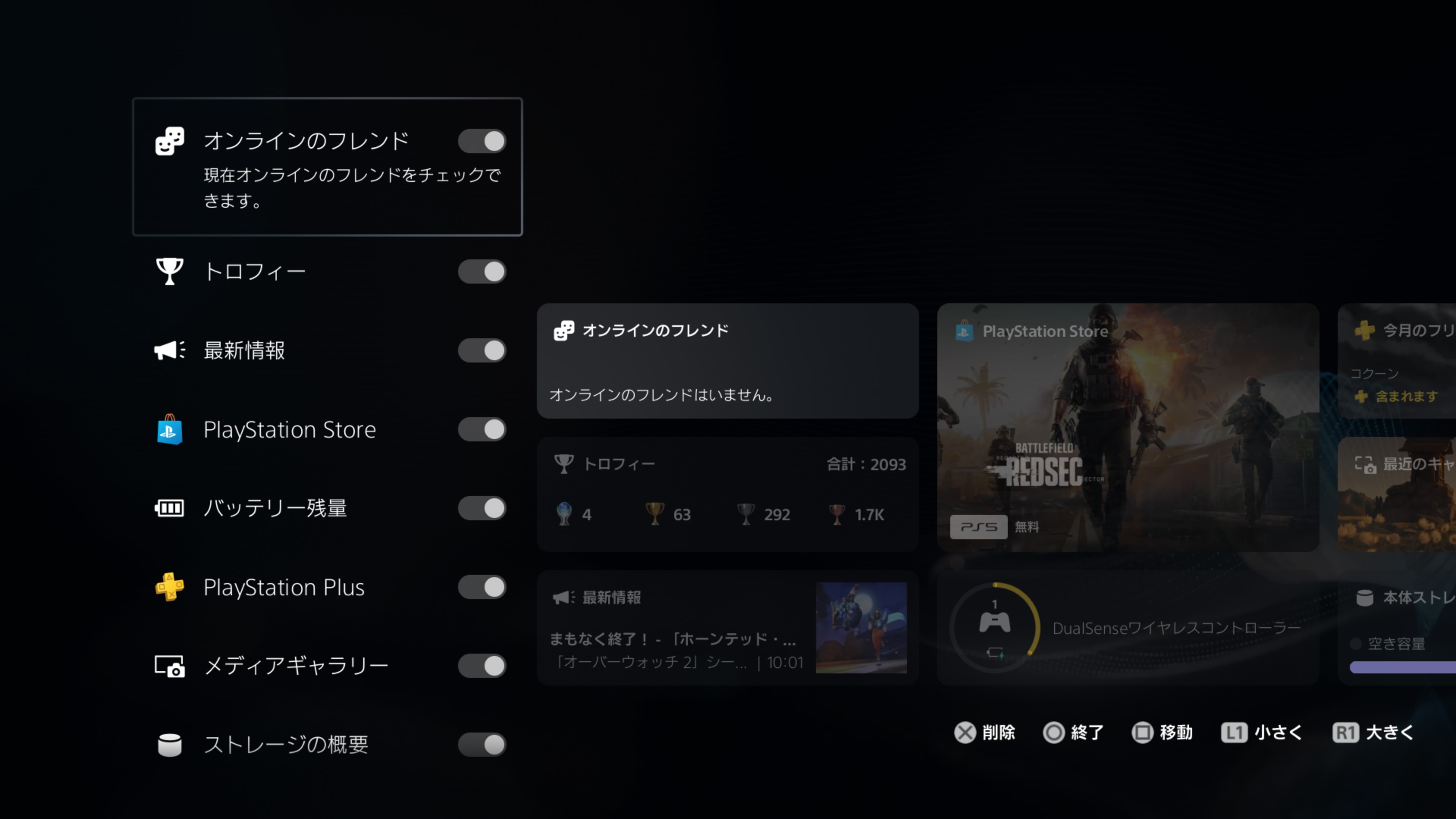Toggle the PlayStation Store switch
The width and height of the screenshot is (1456, 819).
[x=482, y=430]
